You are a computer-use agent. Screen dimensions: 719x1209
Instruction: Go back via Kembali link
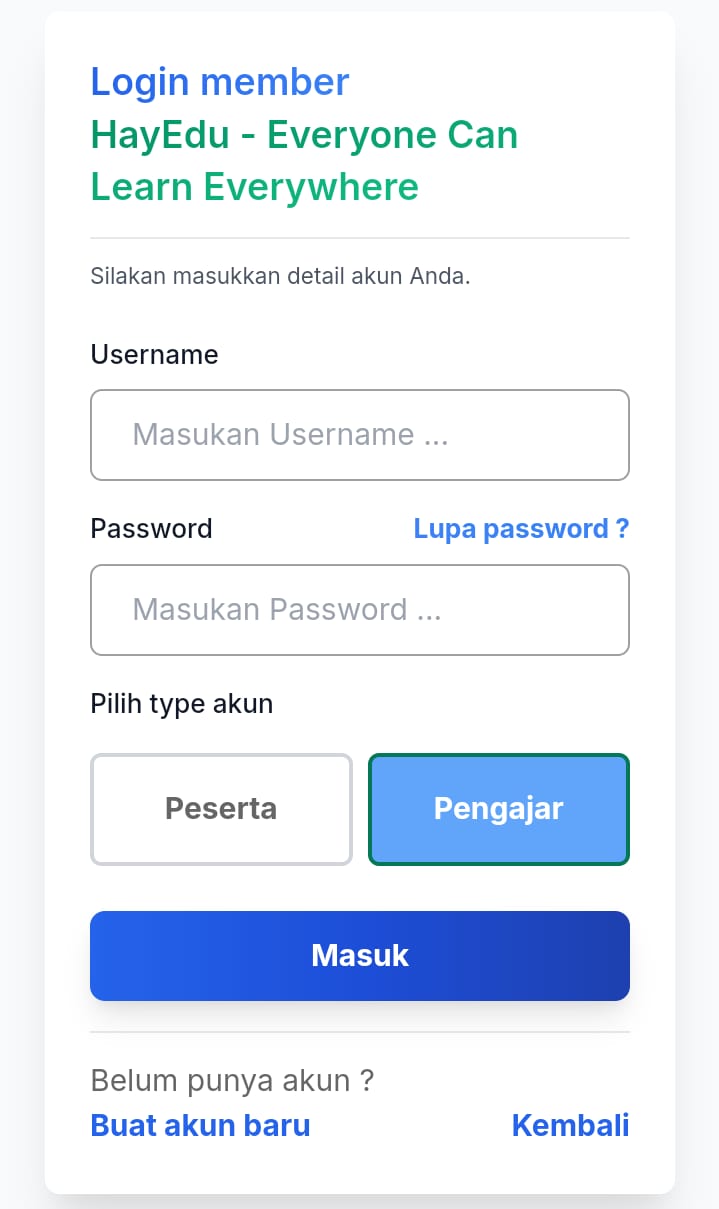[x=570, y=1125]
